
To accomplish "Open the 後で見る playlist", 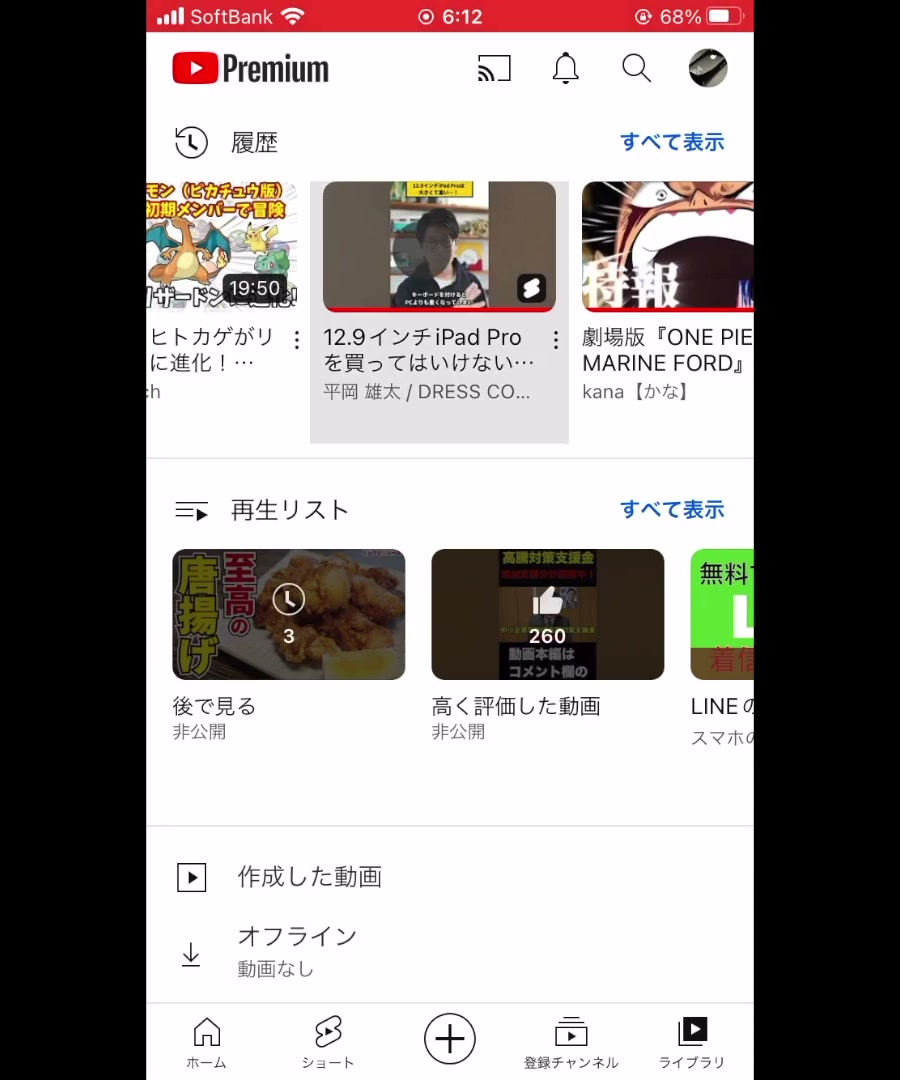I will pyautogui.click(x=288, y=614).
